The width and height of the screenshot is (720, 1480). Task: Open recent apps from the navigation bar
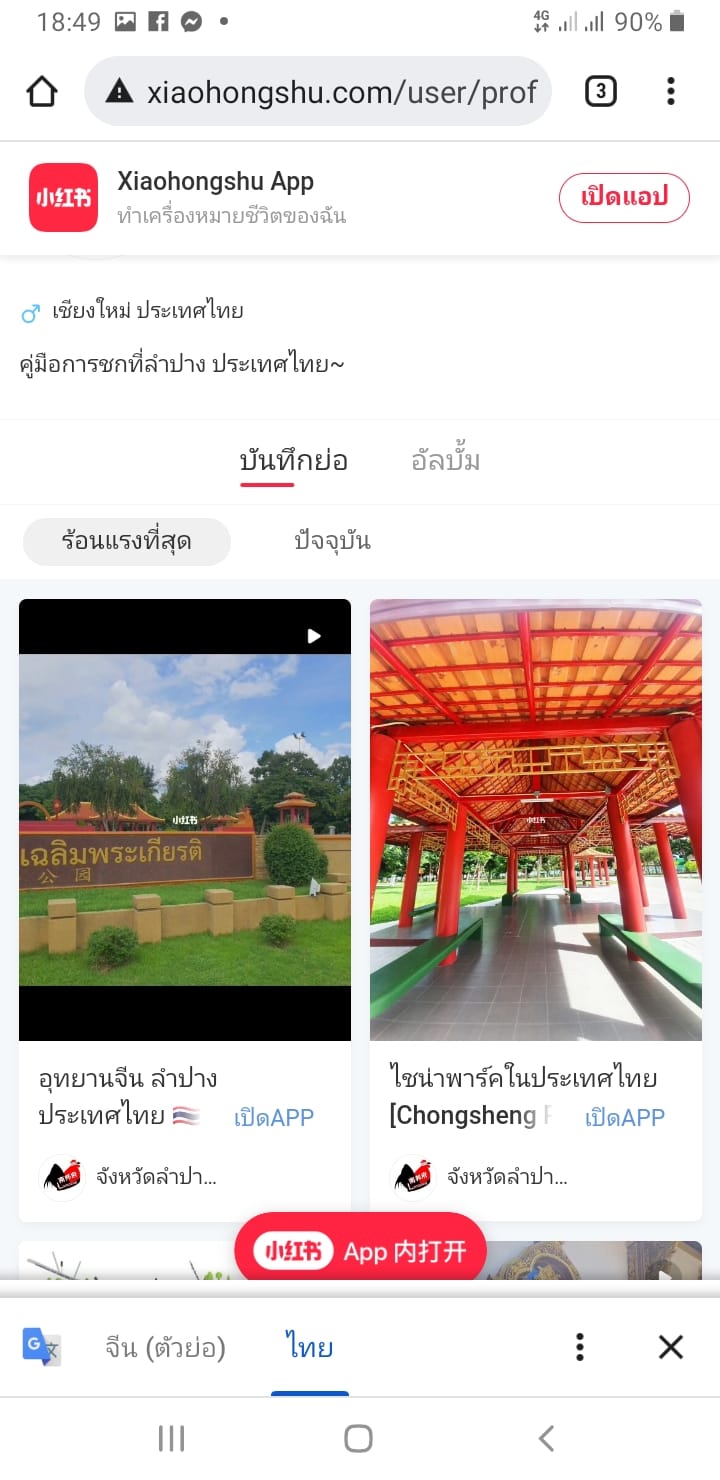click(172, 1439)
